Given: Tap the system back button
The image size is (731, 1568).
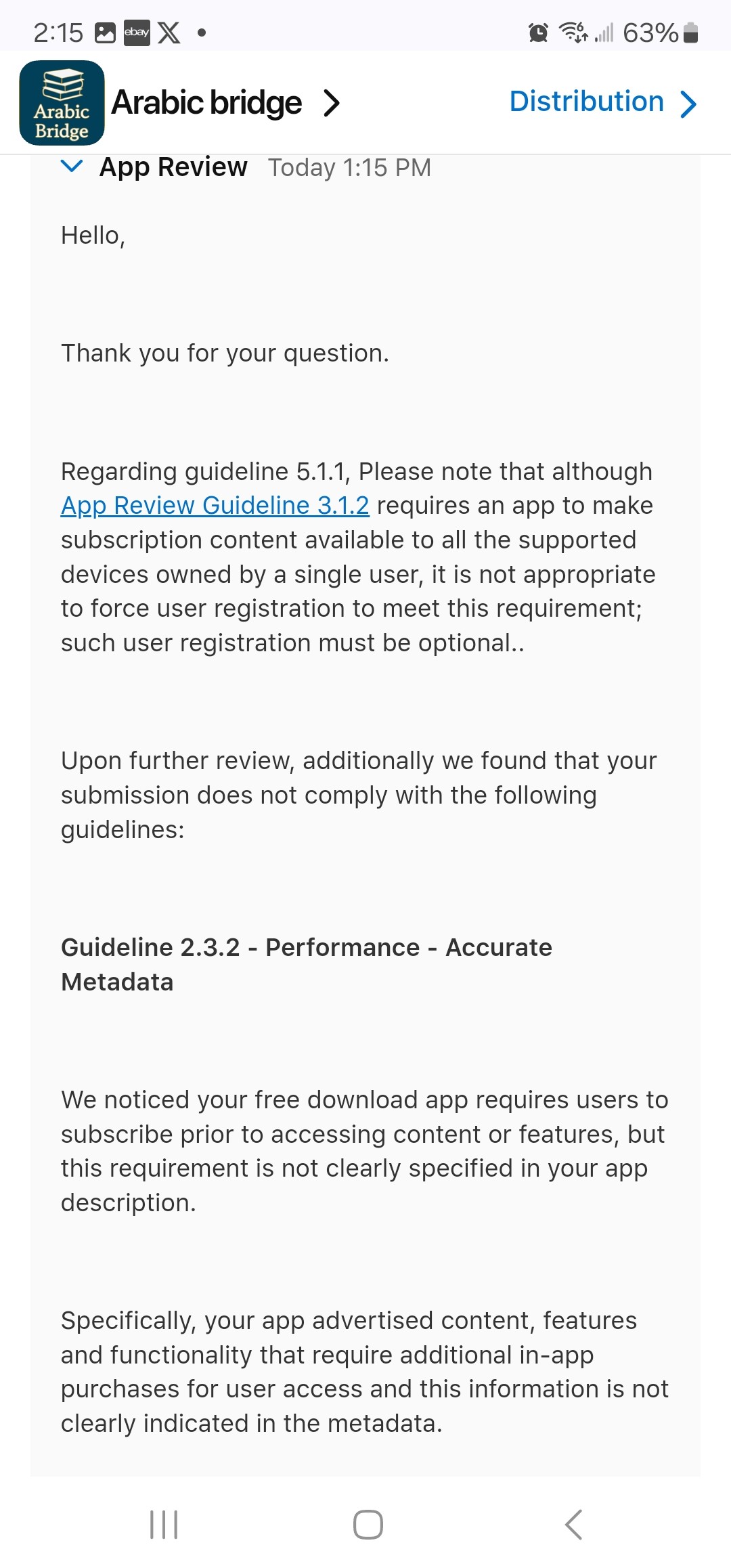Looking at the screenshot, I should point(573,1524).
